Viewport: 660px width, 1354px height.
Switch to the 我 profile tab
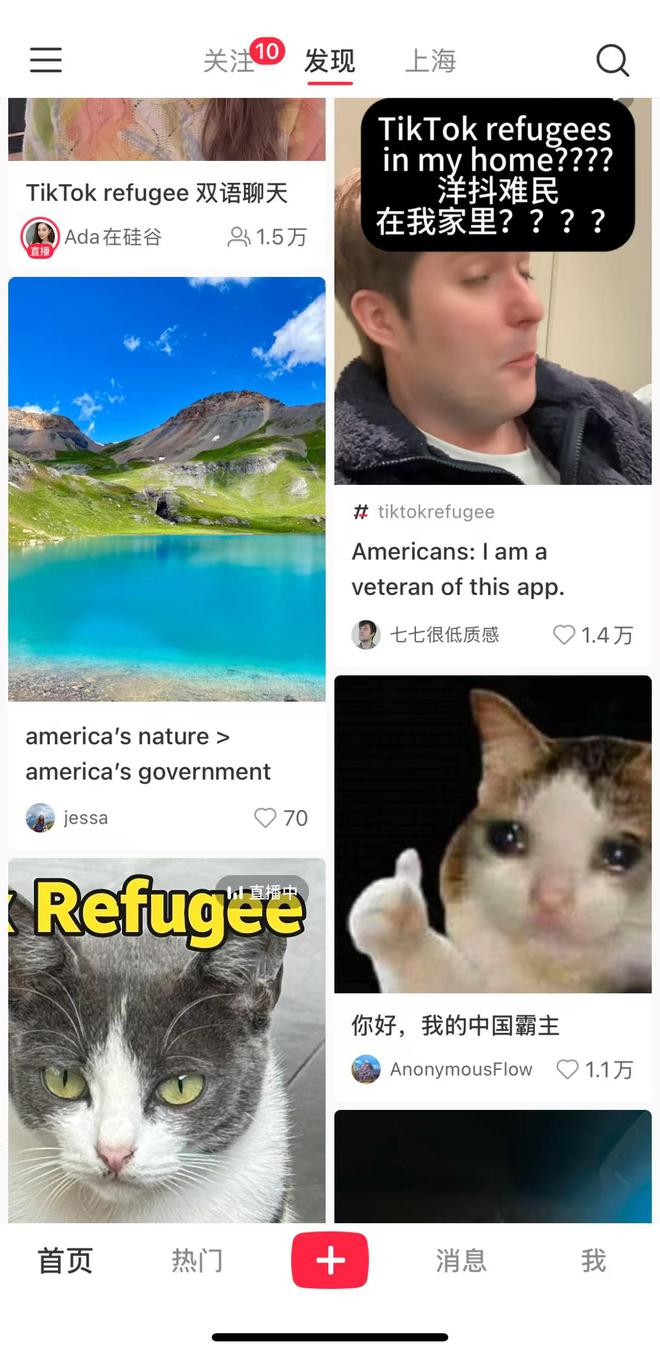coord(593,1261)
